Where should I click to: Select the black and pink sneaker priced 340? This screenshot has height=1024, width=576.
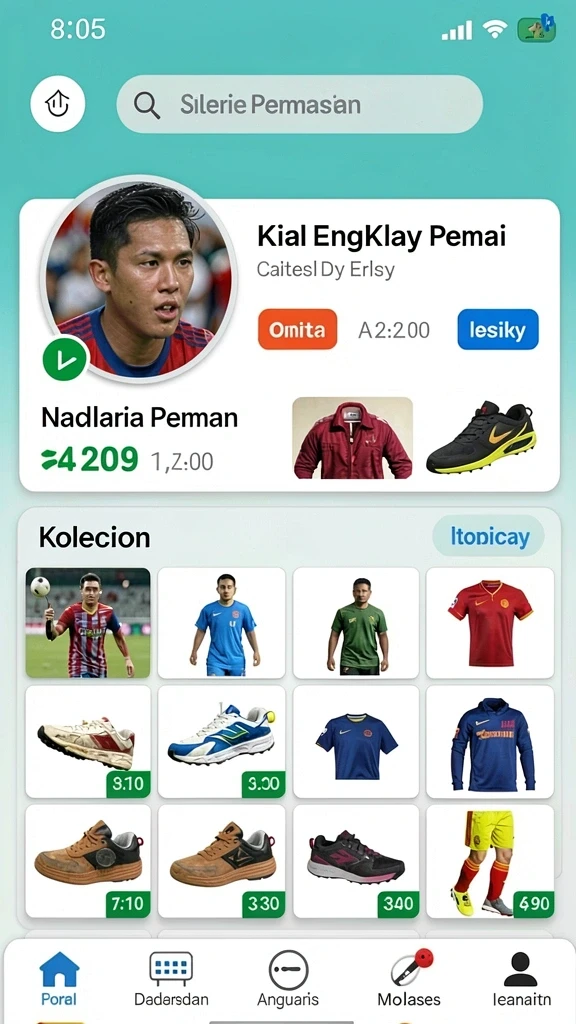click(356, 861)
